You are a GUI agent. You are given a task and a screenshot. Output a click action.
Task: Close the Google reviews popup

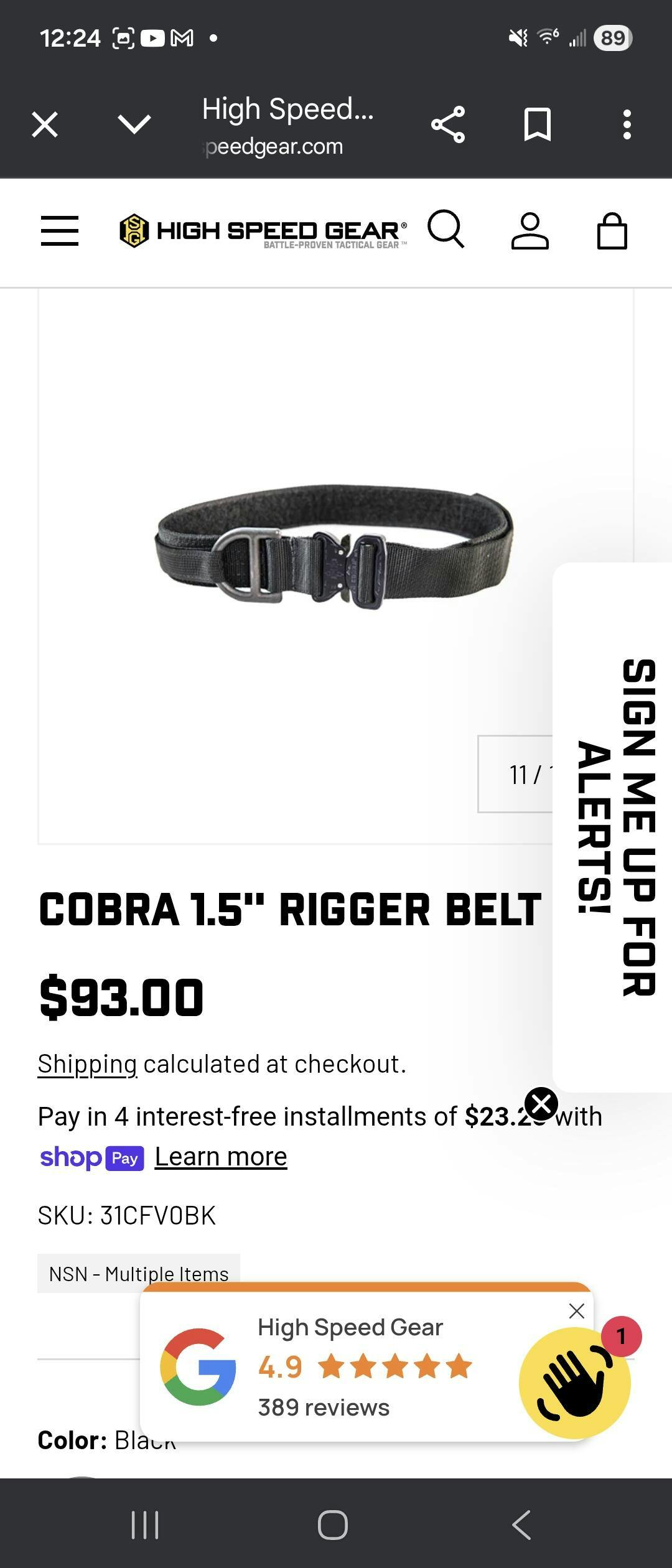[577, 1311]
